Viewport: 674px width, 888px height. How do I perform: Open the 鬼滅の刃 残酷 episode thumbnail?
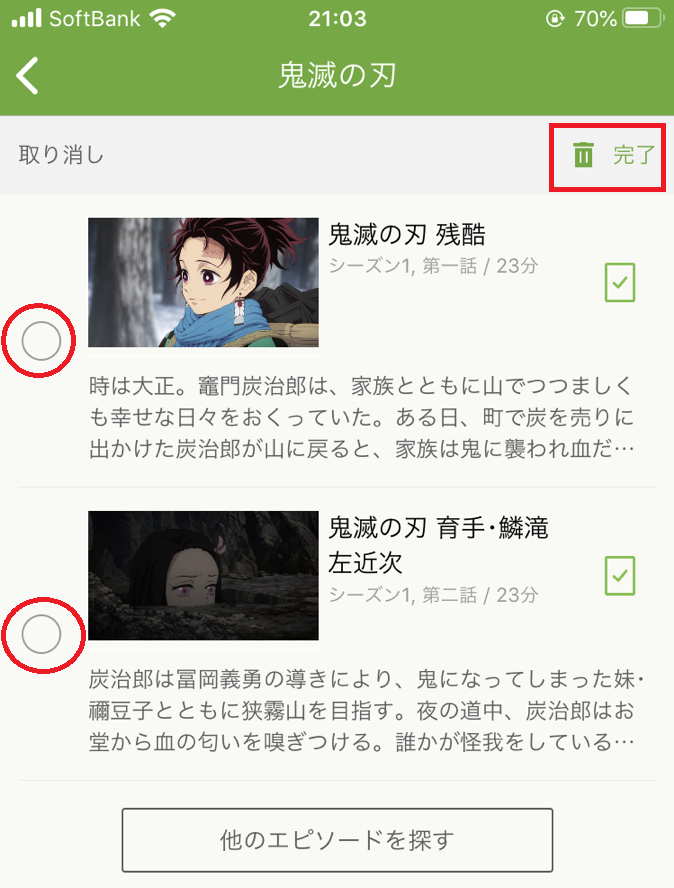click(x=203, y=283)
